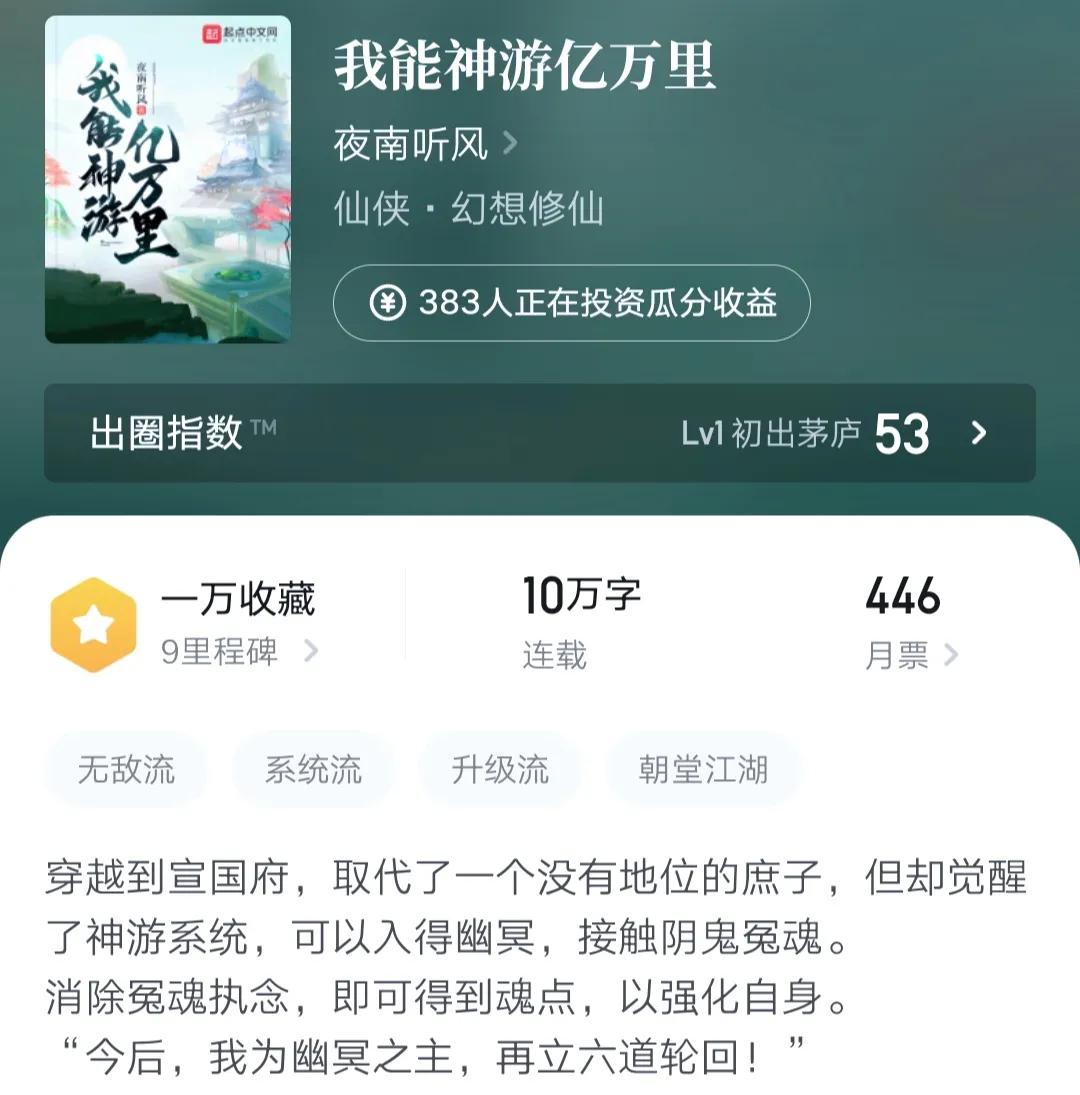Image resolution: width=1080 pixels, height=1095 pixels.
Task: Select the 升级流 tag
Action: point(500,768)
